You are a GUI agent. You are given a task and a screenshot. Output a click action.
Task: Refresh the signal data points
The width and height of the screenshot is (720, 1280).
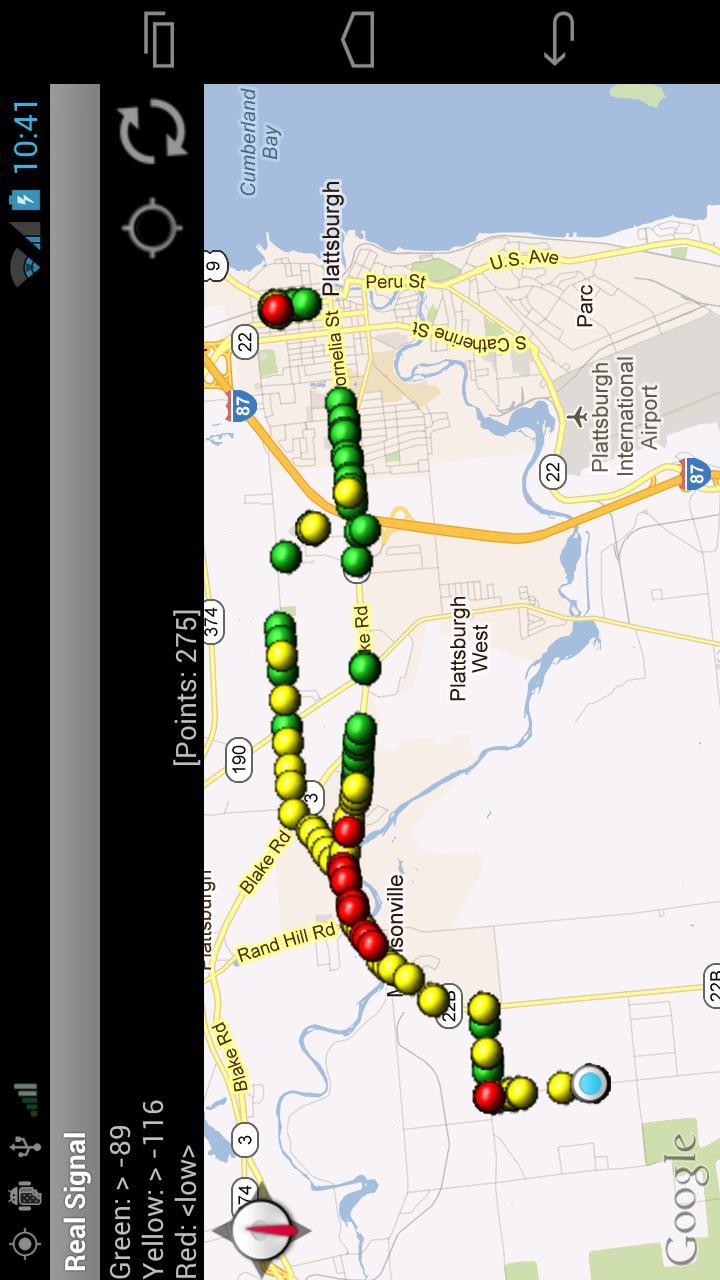pos(152,131)
